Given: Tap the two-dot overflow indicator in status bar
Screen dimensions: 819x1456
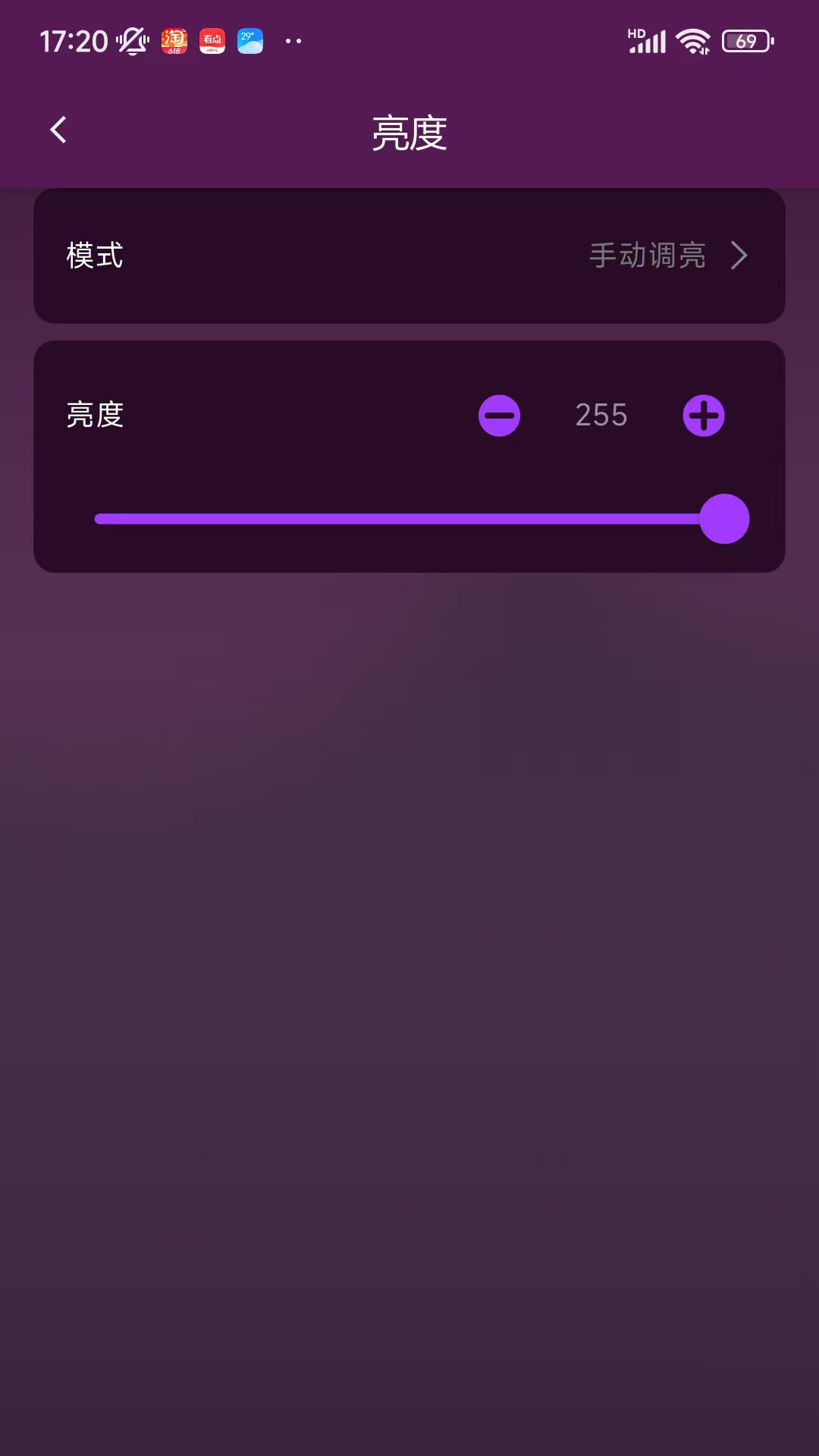Looking at the screenshot, I should (293, 42).
